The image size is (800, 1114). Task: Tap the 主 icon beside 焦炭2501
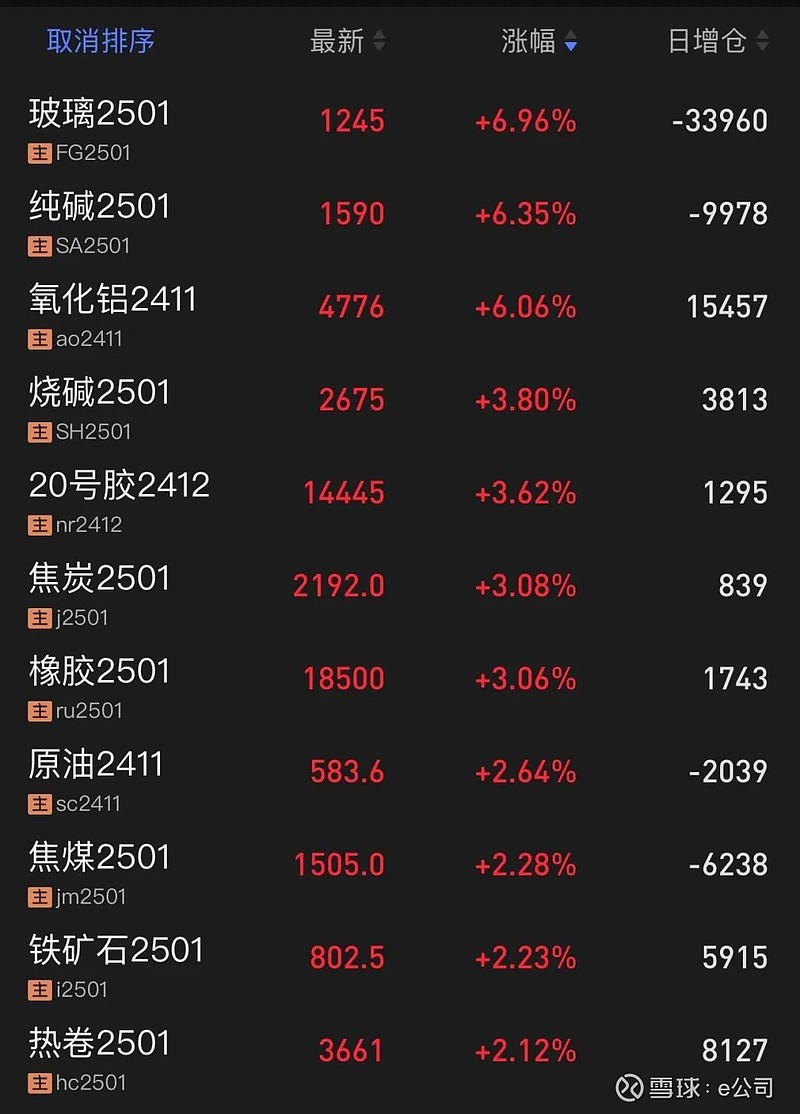coord(38,618)
